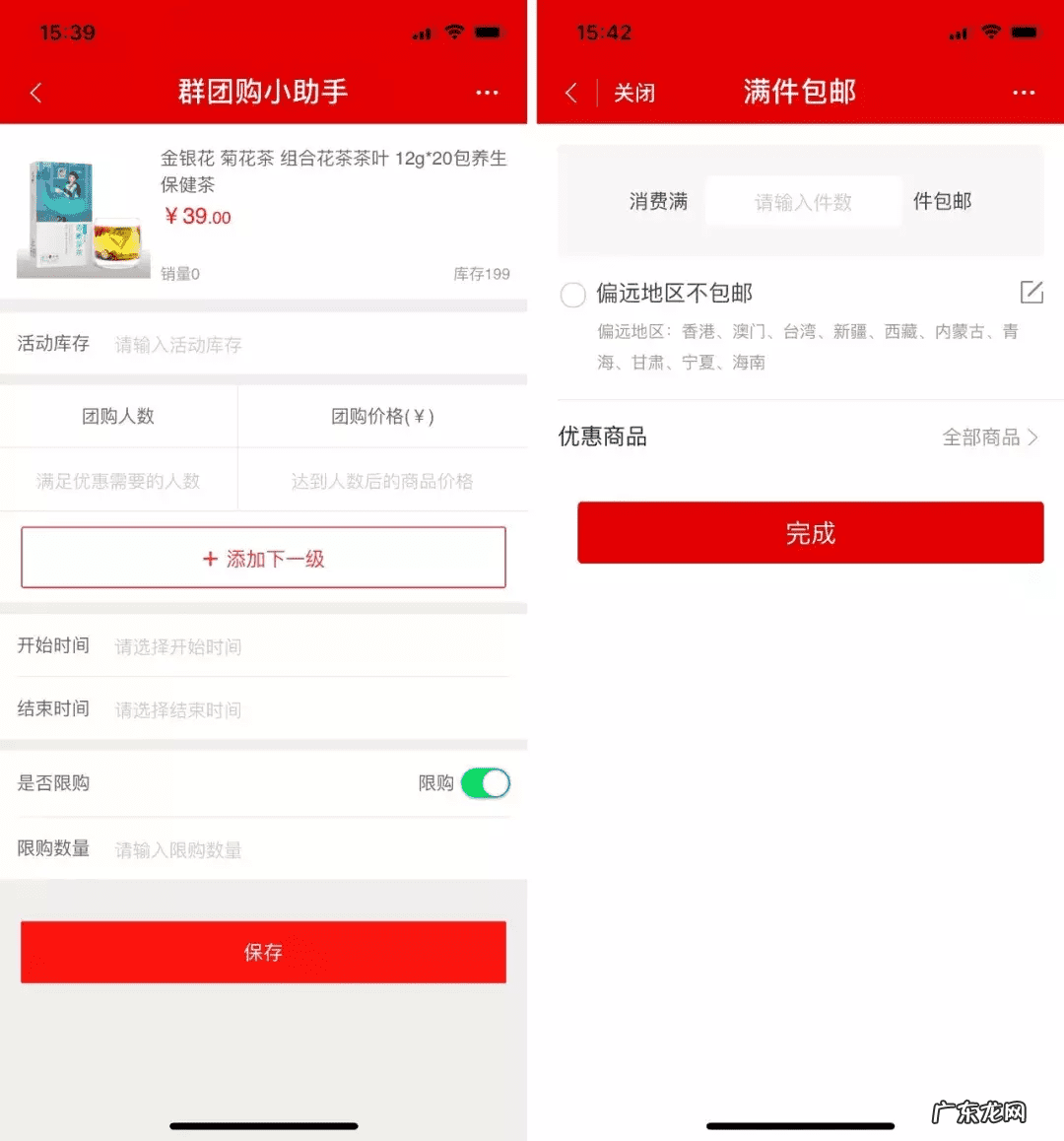Viewport: 1064px width, 1141px height.
Task: Open the more options menu on 群团购小助手
Action: 487,92
